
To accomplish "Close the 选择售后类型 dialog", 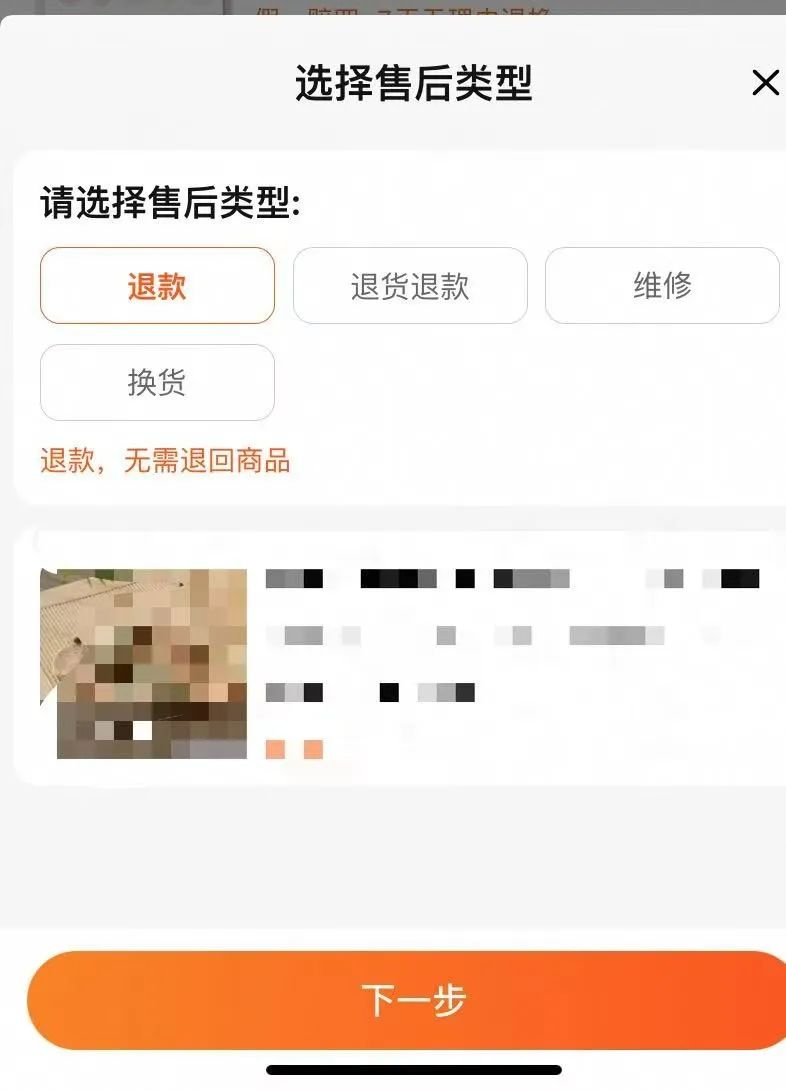I will tap(765, 83).
